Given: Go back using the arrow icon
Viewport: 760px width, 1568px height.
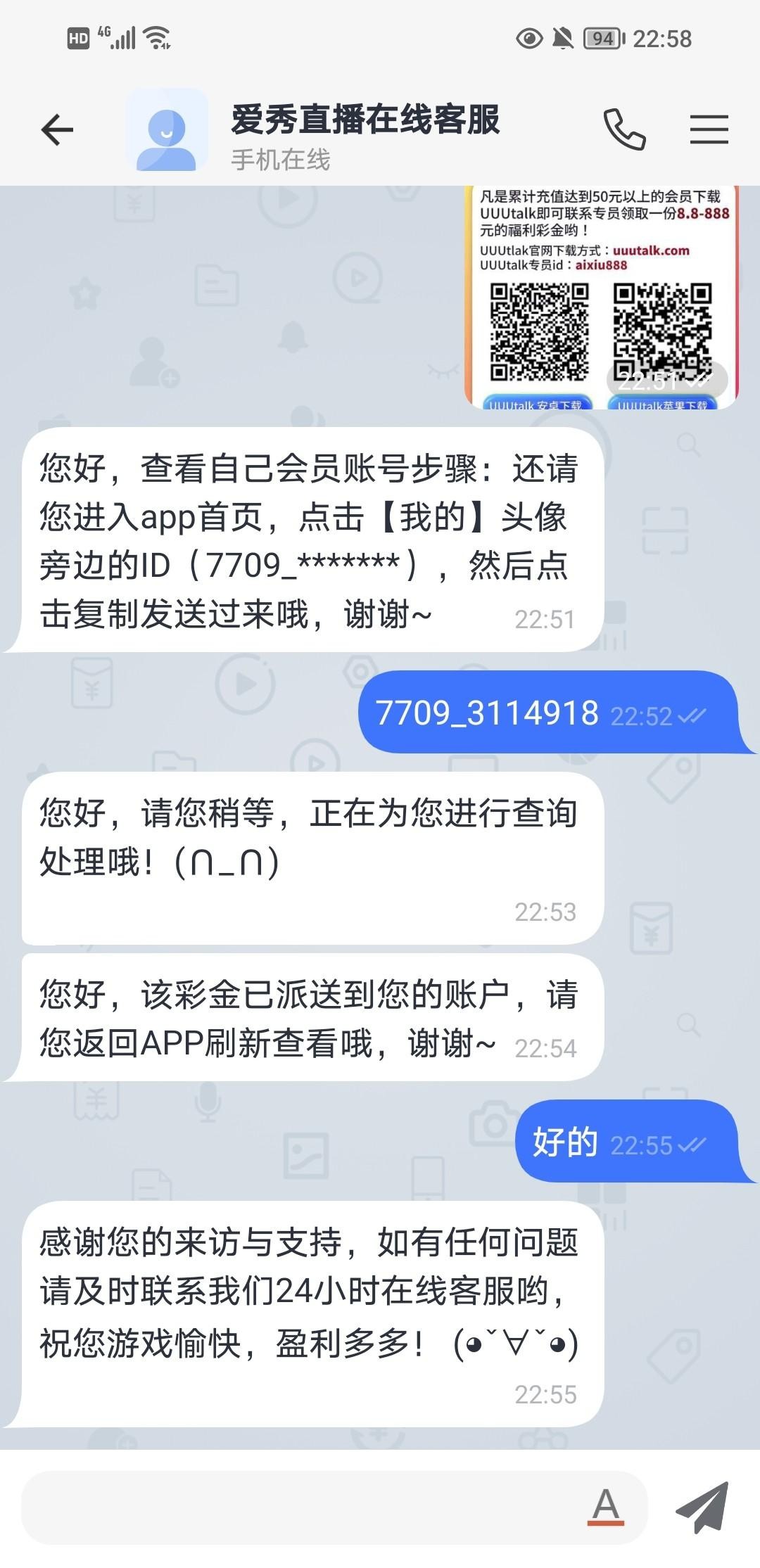Looking at the screenshot, I should tap(57, 130).
